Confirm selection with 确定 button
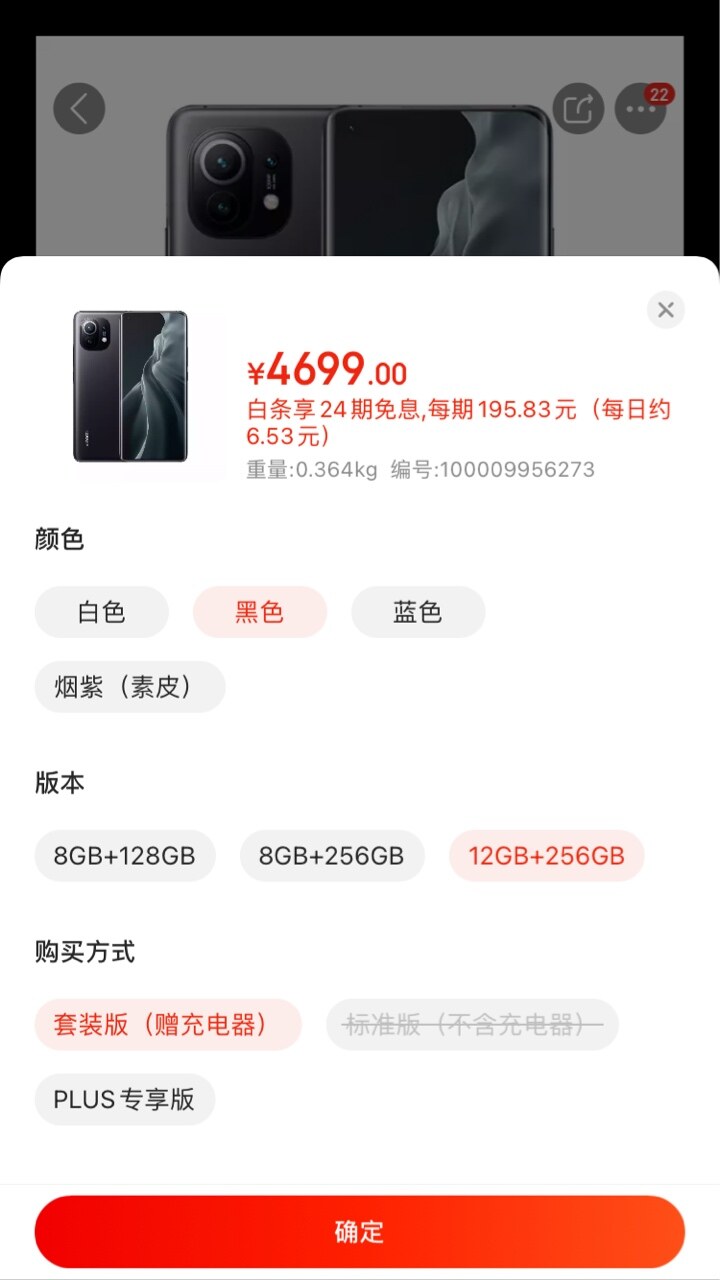The width and height of the screenshot is (720, 1280). [x=360, y=1232]
